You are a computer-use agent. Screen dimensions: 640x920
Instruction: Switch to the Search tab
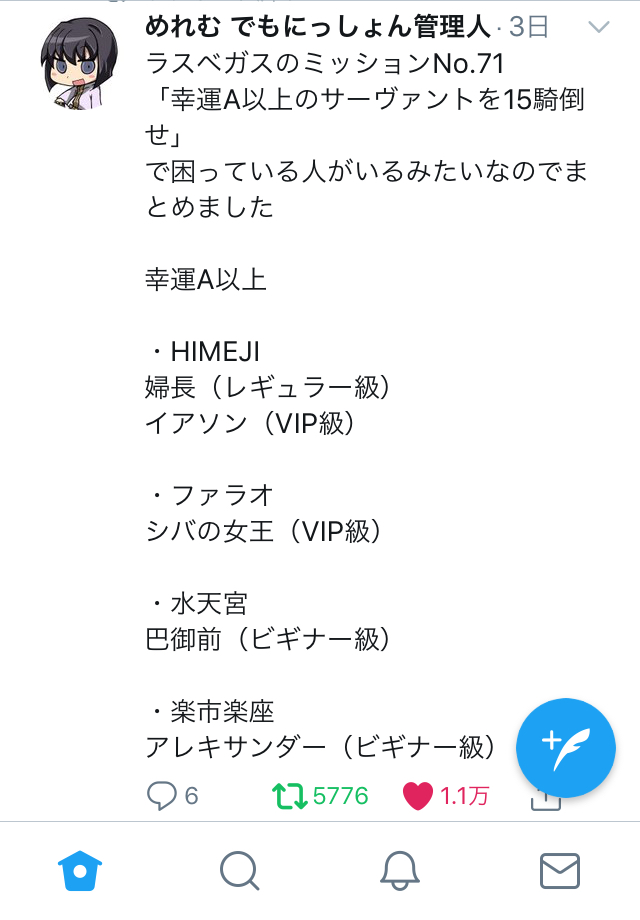[x=240, y=871]
